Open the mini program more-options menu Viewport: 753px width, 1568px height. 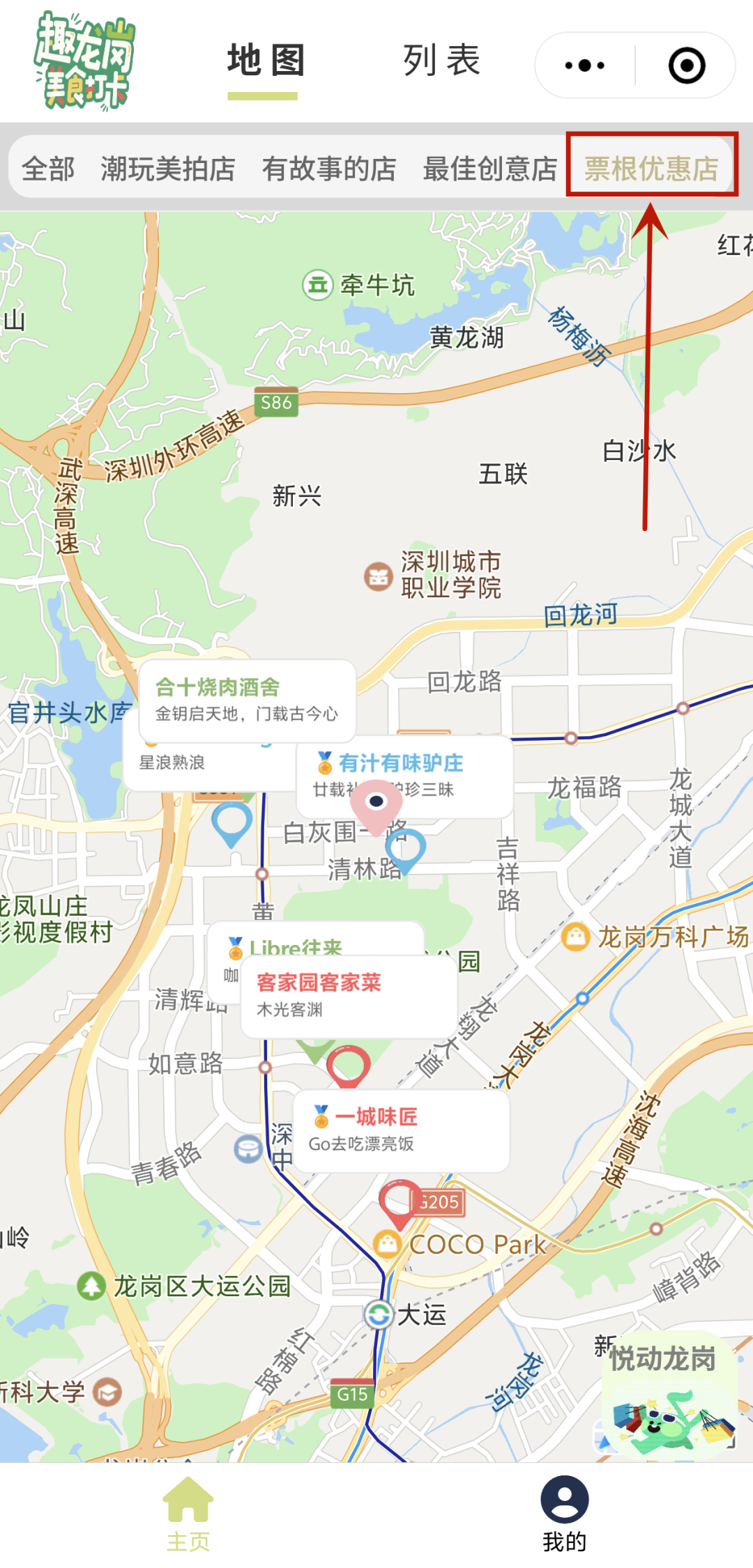(584, 66)
